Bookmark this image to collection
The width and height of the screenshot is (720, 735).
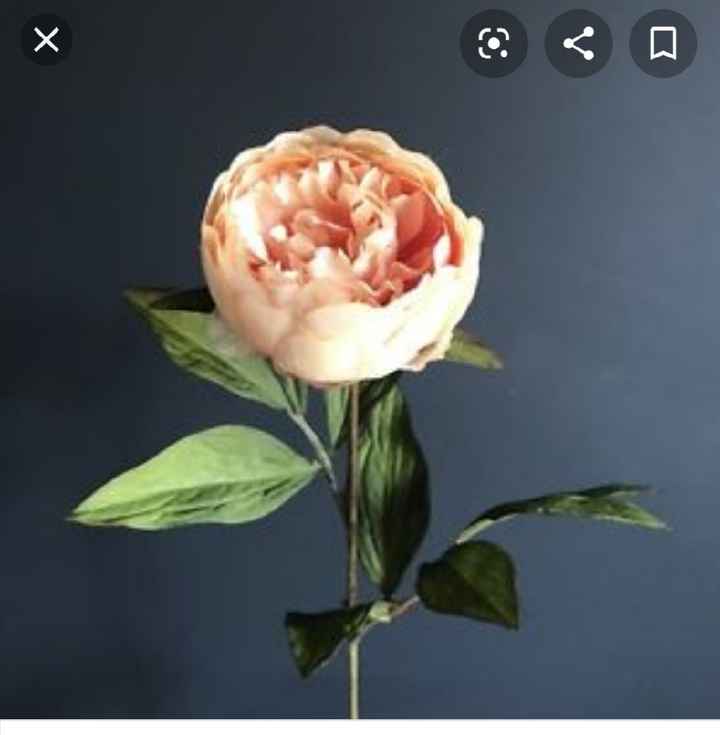(x=663, y=43)
